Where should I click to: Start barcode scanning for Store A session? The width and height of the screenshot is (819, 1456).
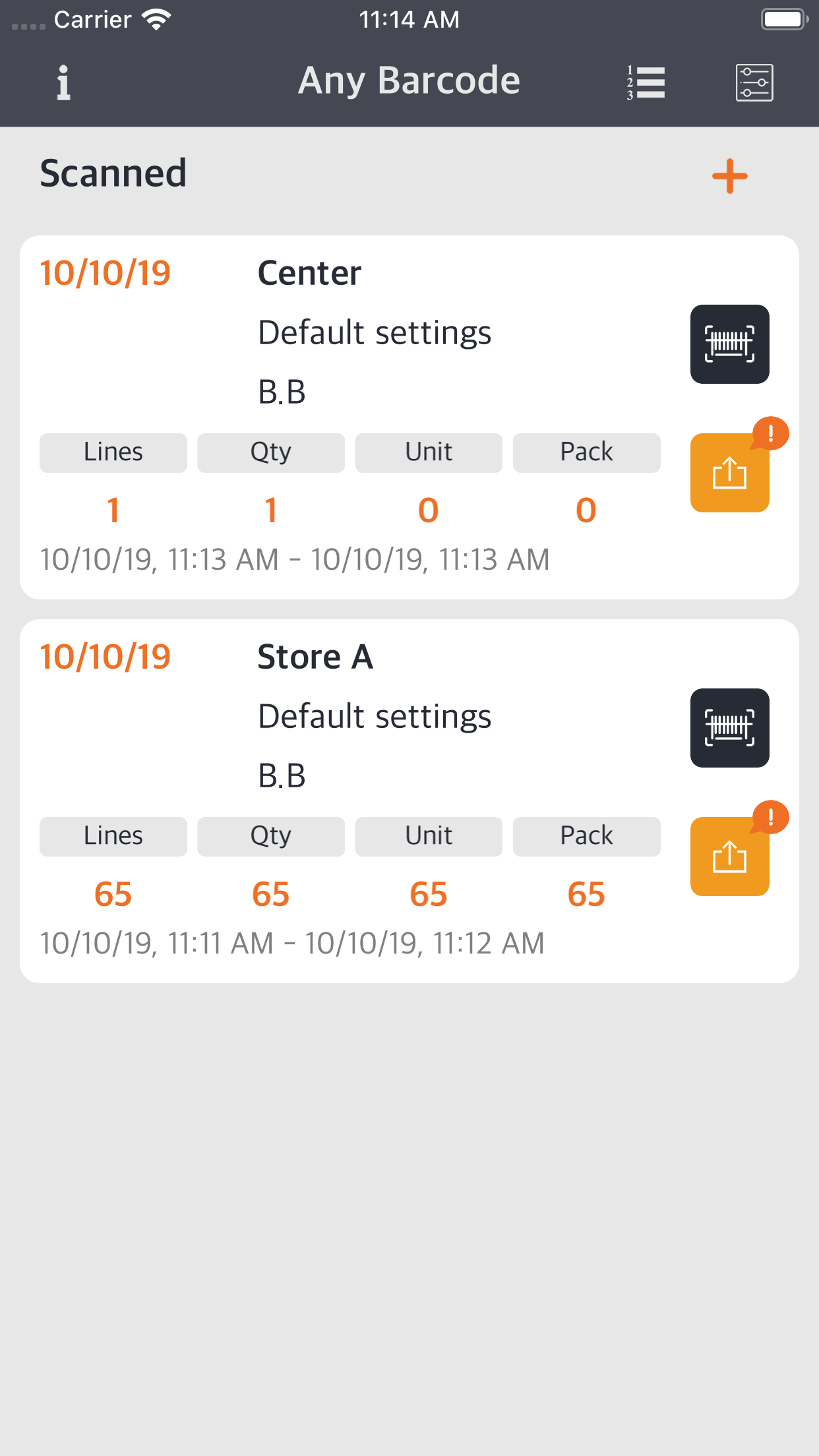pos(729,727)
